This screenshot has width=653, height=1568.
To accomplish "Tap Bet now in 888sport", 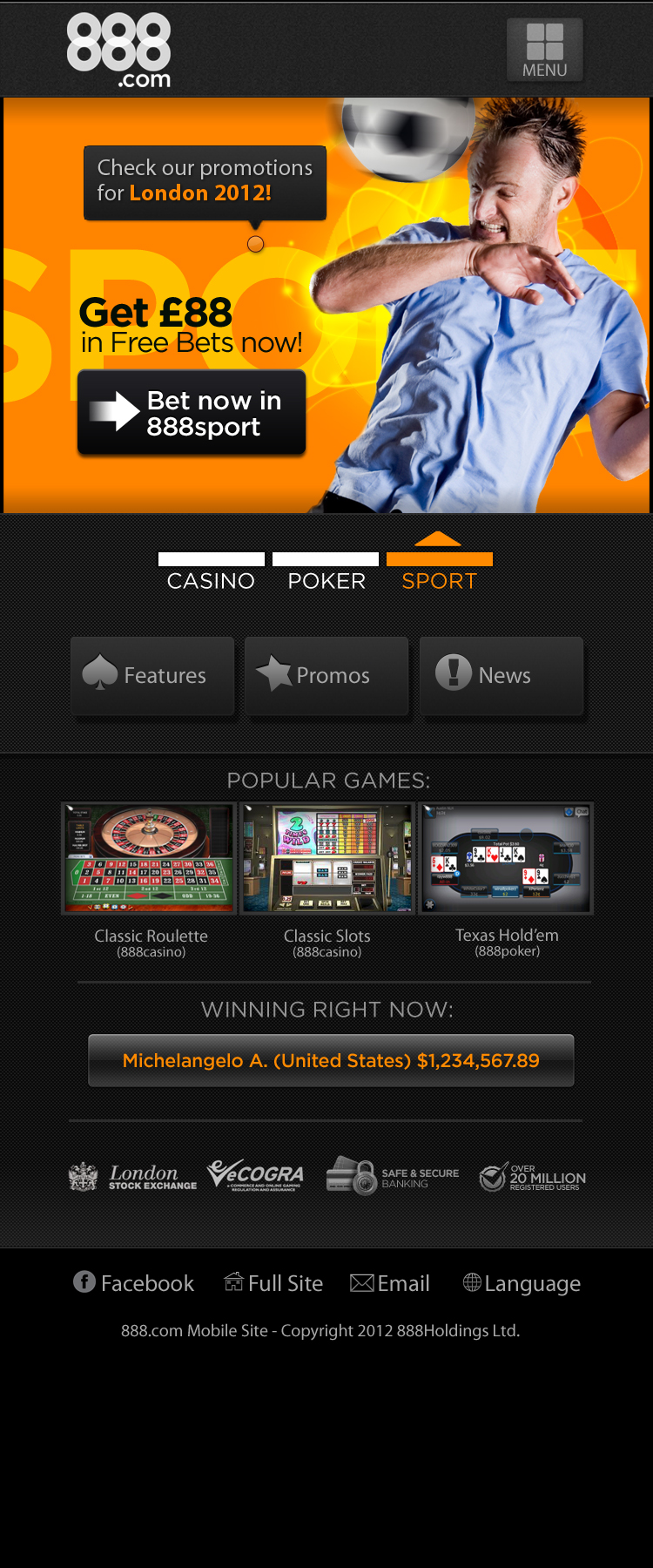I will [192, 413].
